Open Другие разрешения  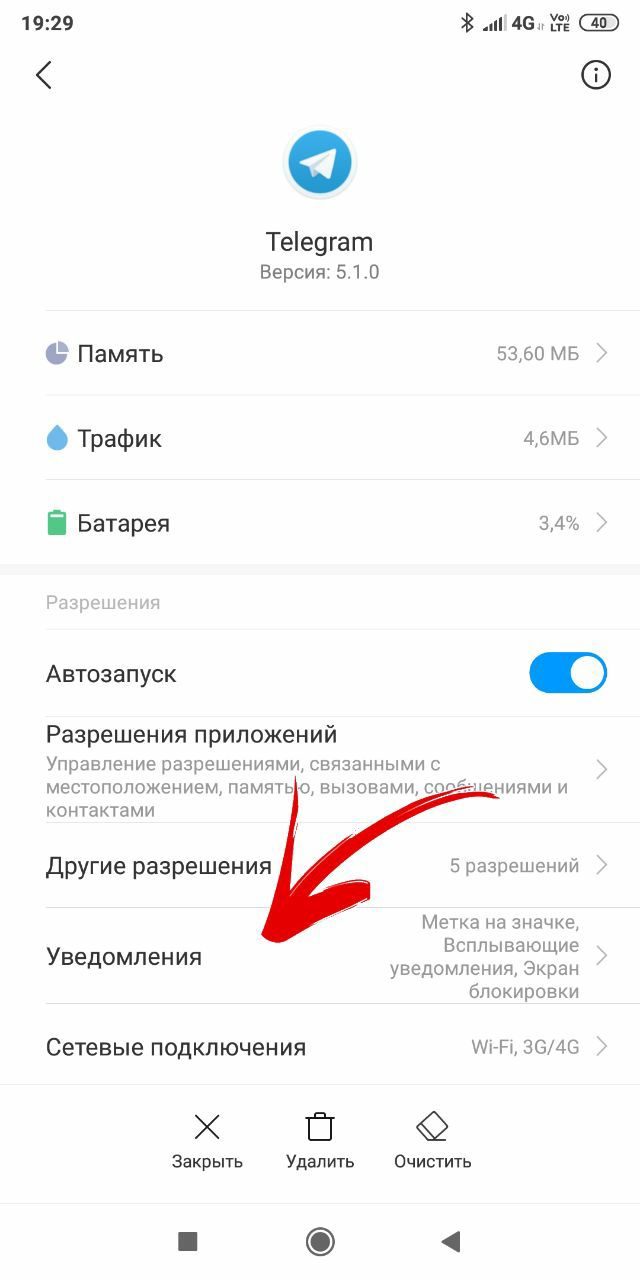coord(320,865)
